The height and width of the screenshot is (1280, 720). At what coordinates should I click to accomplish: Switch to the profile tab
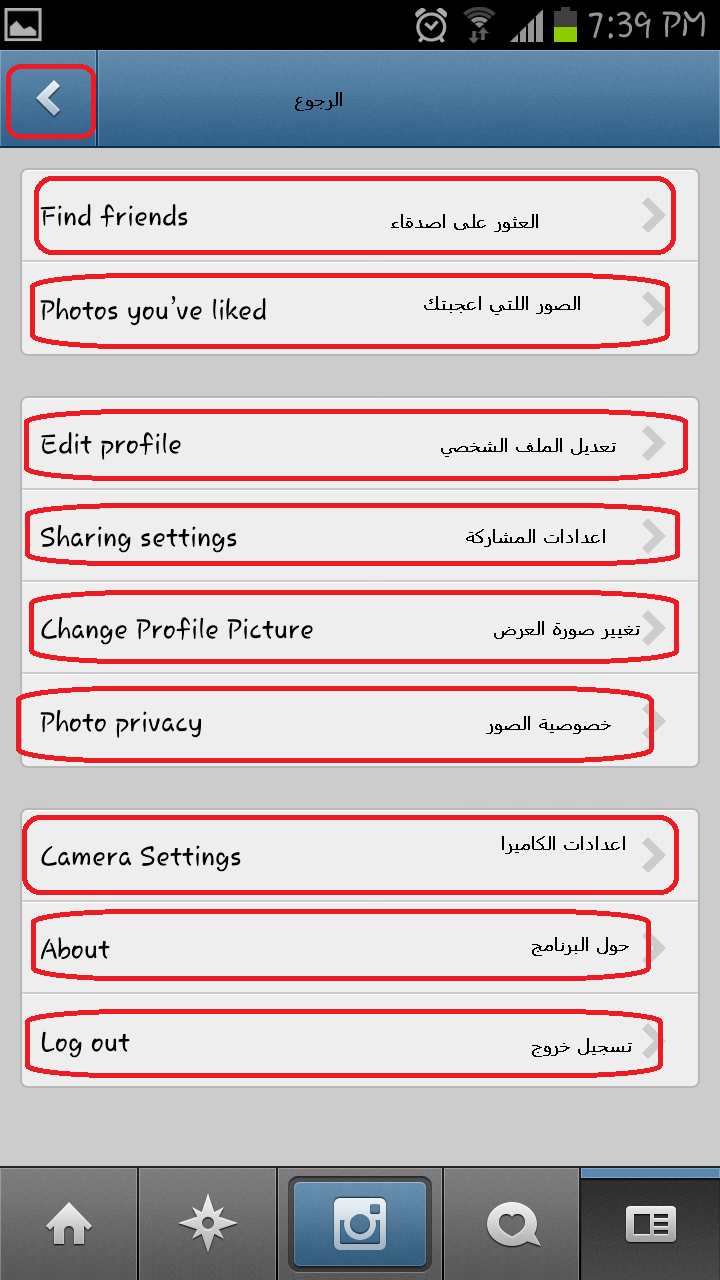[x=650, y=1224]
